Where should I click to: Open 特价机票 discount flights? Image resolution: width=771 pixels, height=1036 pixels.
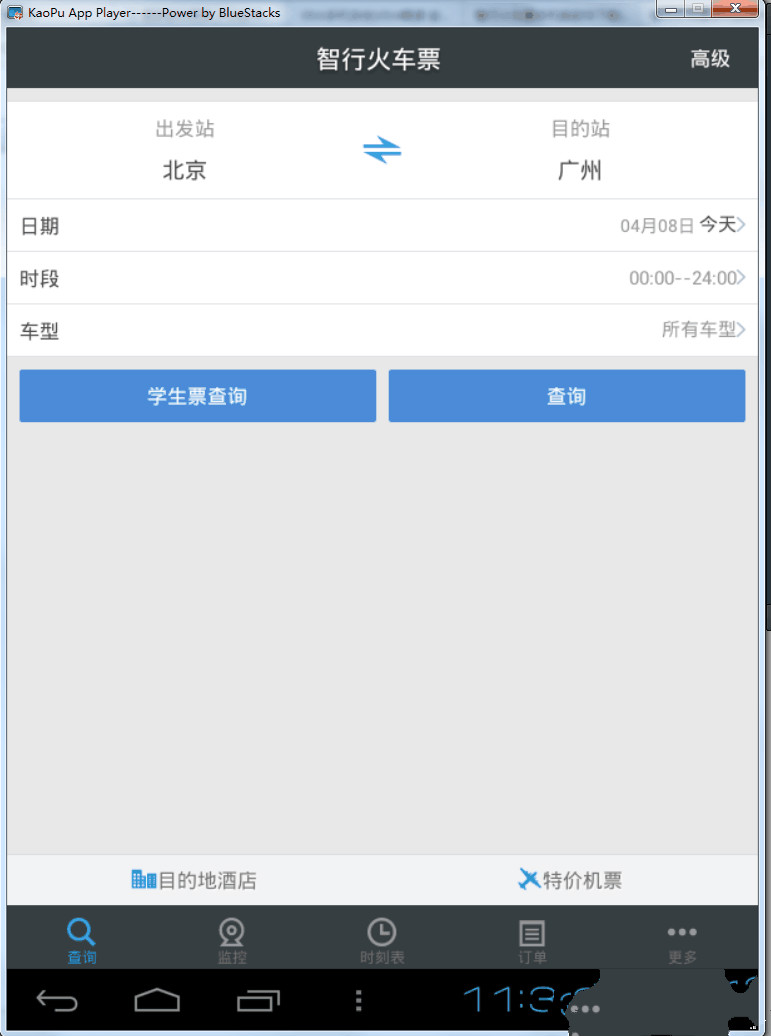click(x=570, y=880)
